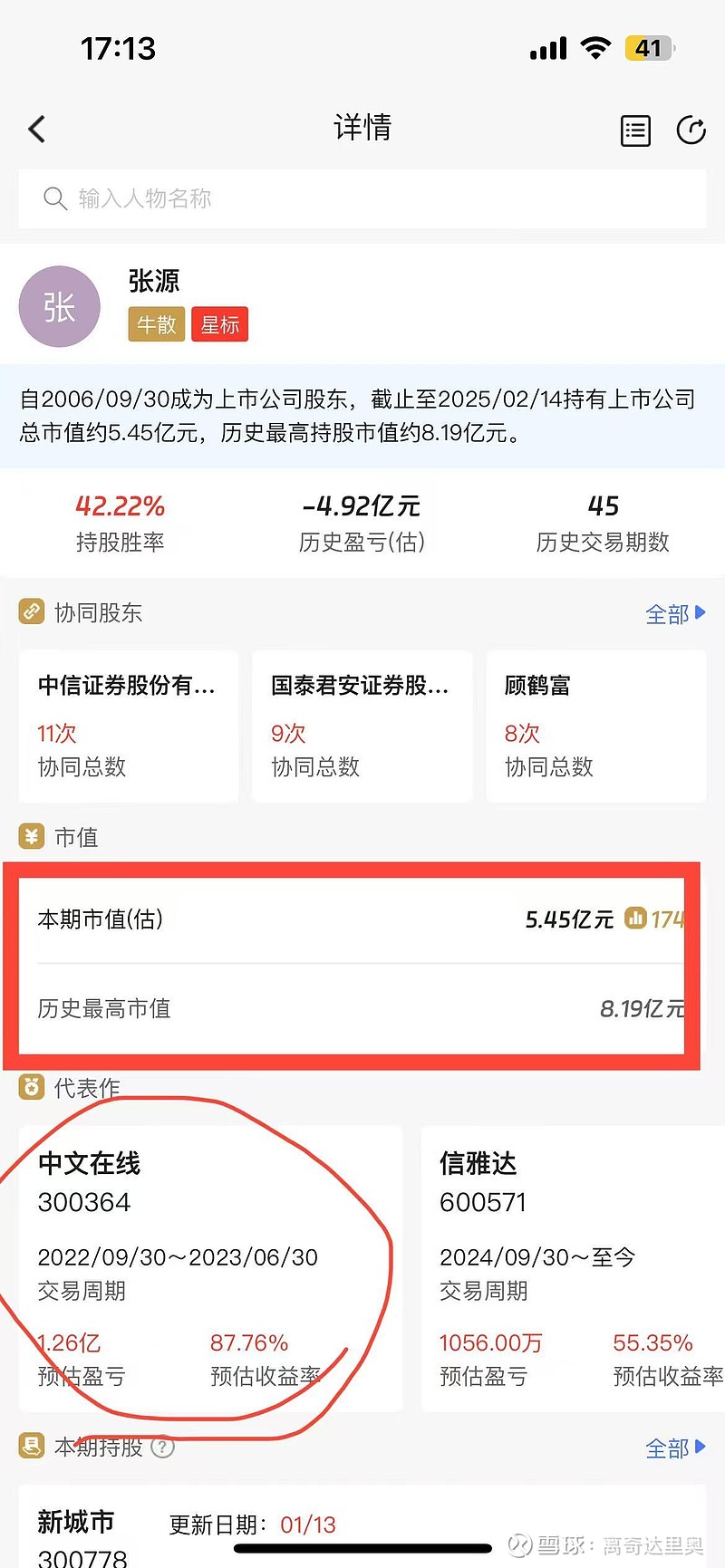Tap the help question mark near 本期持股

(162, 1447)
